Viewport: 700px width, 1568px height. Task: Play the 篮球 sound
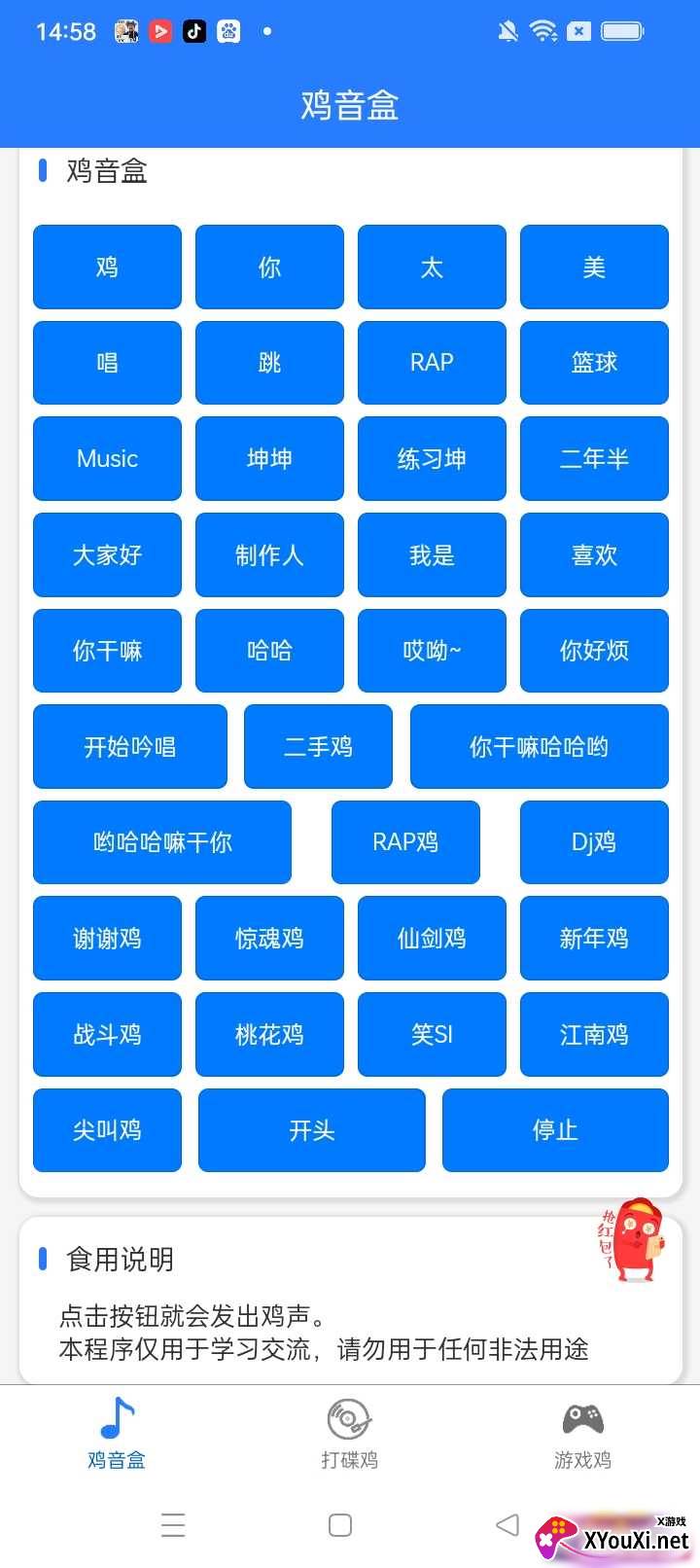point(594,362)
